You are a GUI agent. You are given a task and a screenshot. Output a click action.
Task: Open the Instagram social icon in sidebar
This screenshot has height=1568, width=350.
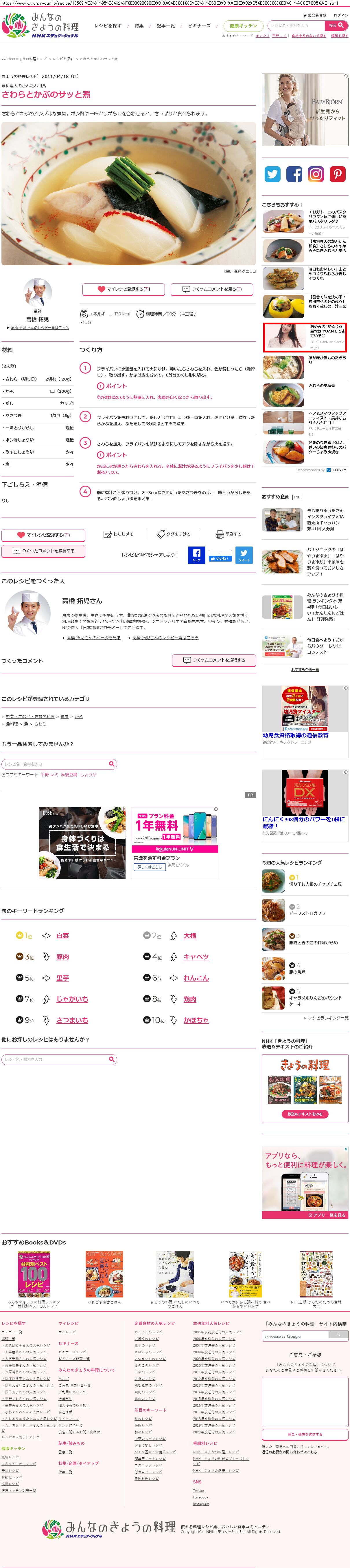[316, 174]
